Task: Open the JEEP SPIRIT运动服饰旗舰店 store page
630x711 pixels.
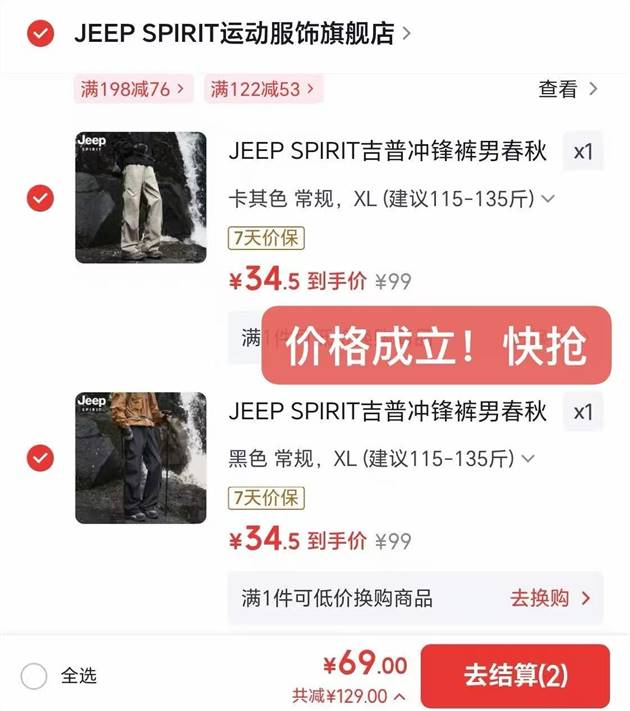Action: 242,34
